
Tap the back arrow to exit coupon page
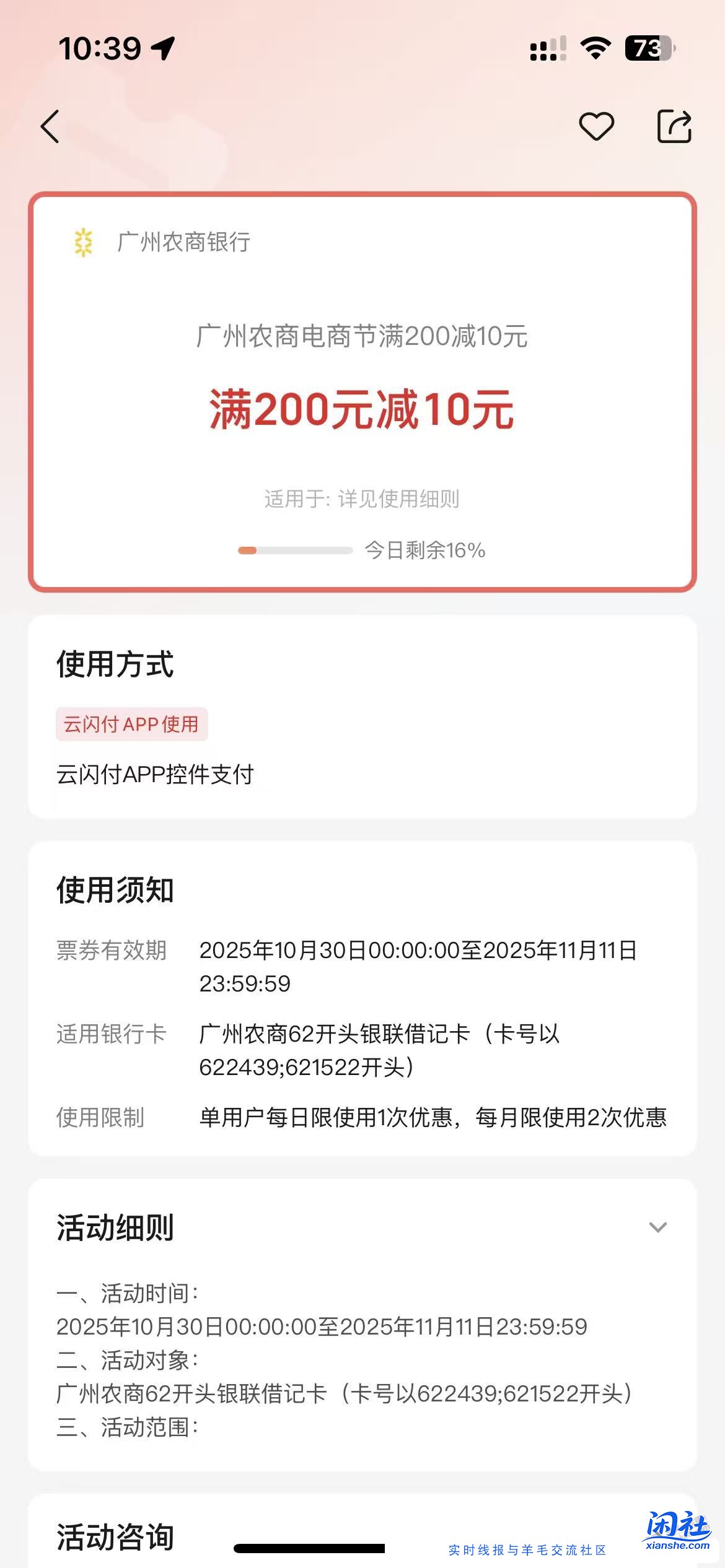[x=51, y=128]
